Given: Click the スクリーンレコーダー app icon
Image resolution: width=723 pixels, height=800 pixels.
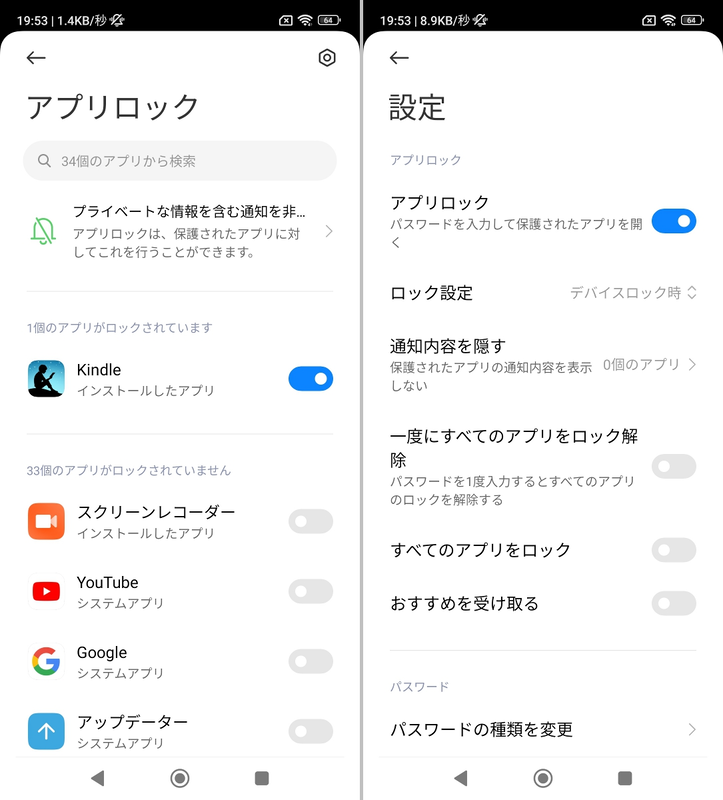Looking at the screenshot, I should [x=46, y=520].
